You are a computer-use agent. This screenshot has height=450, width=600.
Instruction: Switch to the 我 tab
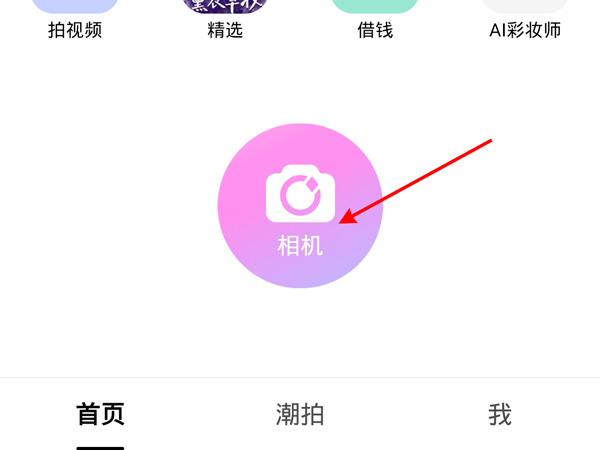tap(500, 414)
